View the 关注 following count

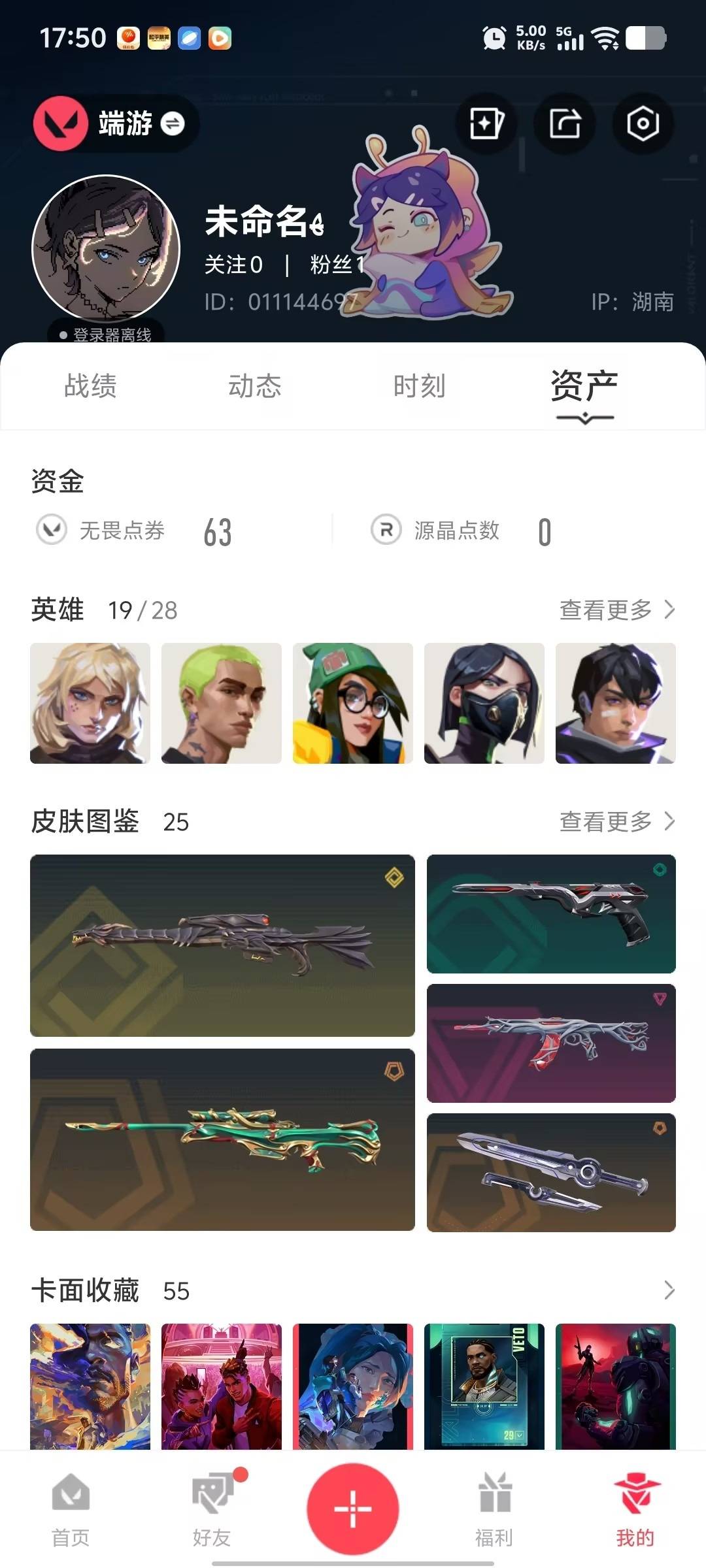point(234,265)
